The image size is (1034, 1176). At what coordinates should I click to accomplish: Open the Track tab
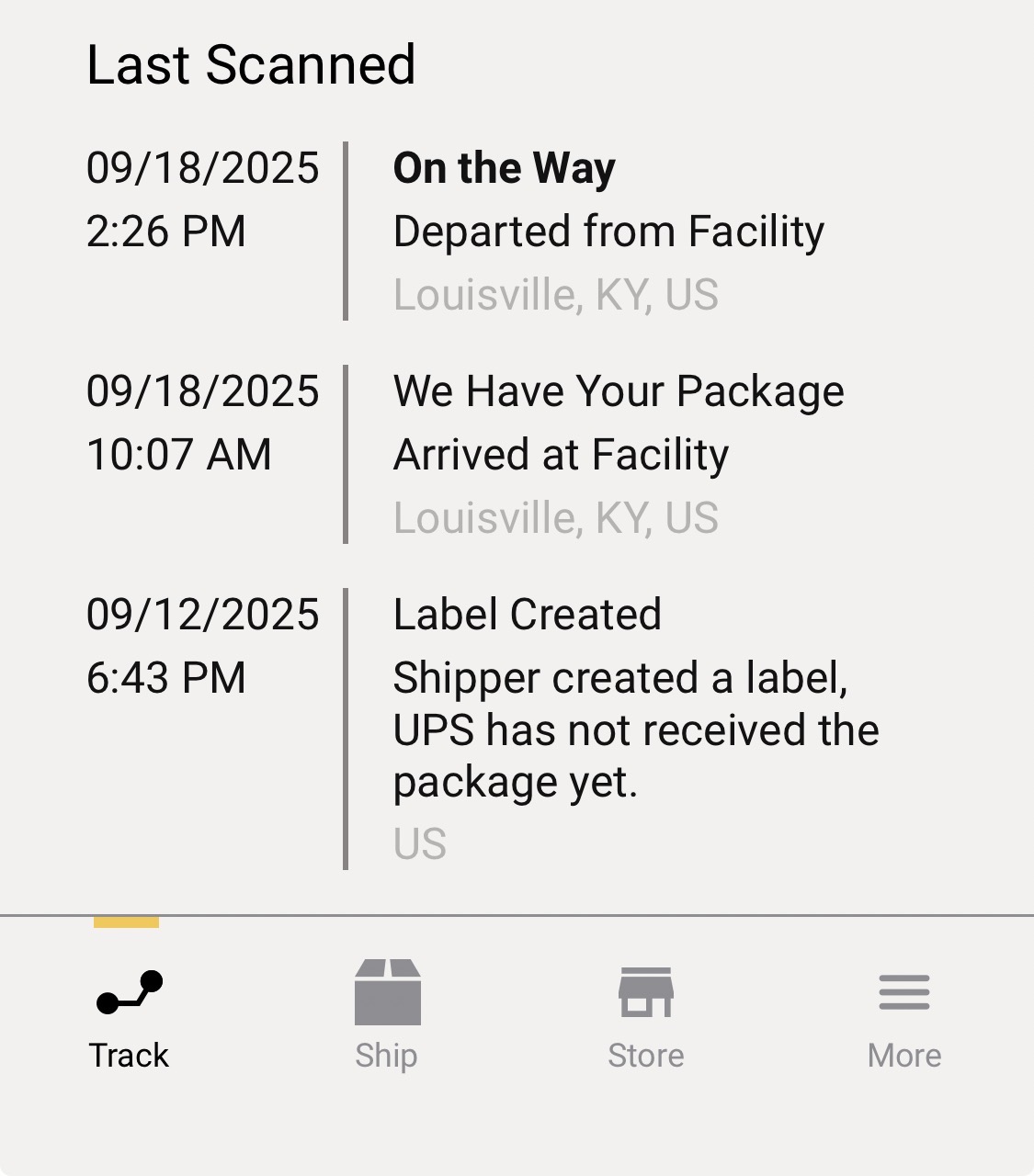pyautogui.click(x=129, y=1015)
